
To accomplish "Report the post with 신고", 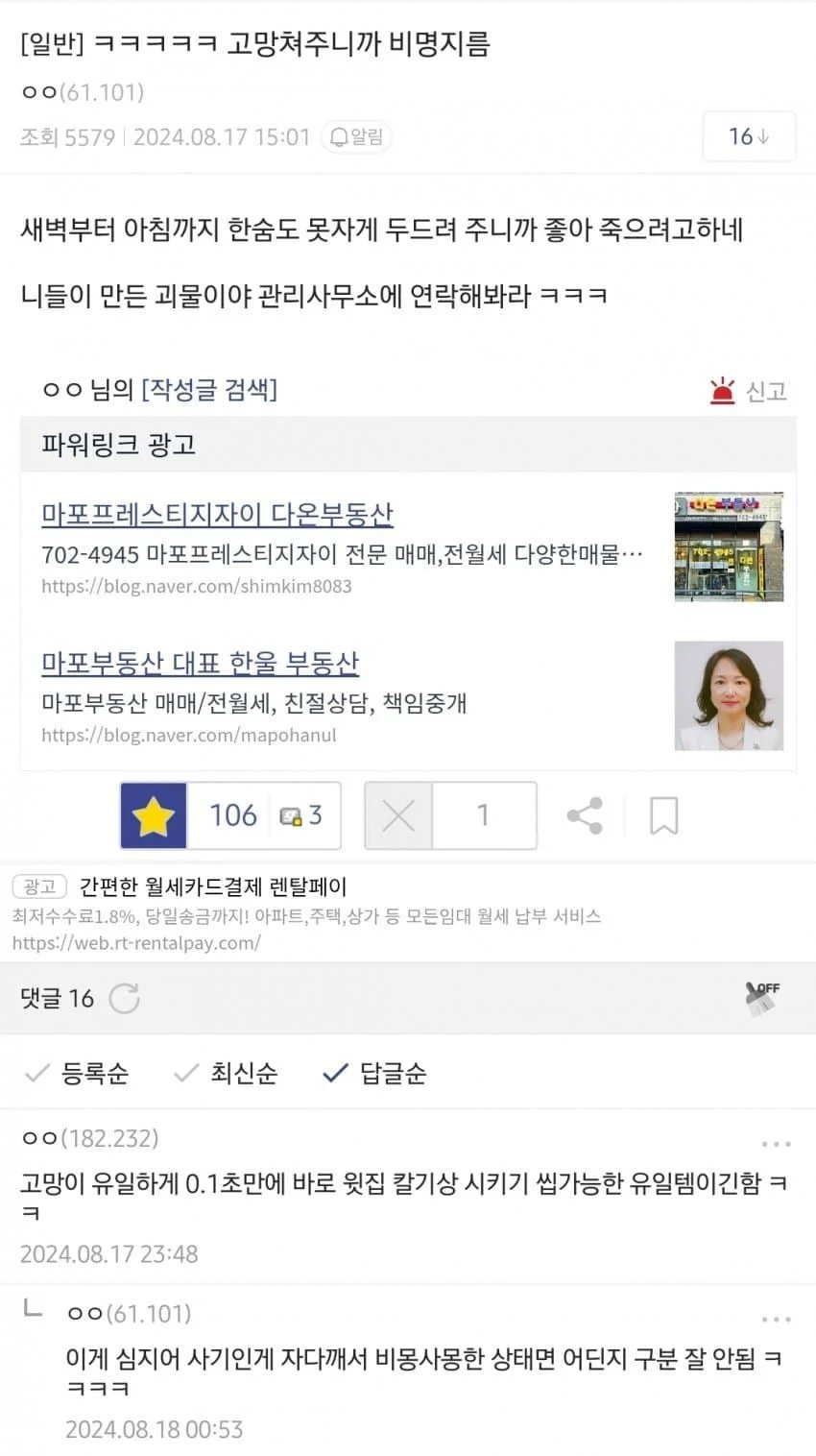I will point(749,391).
